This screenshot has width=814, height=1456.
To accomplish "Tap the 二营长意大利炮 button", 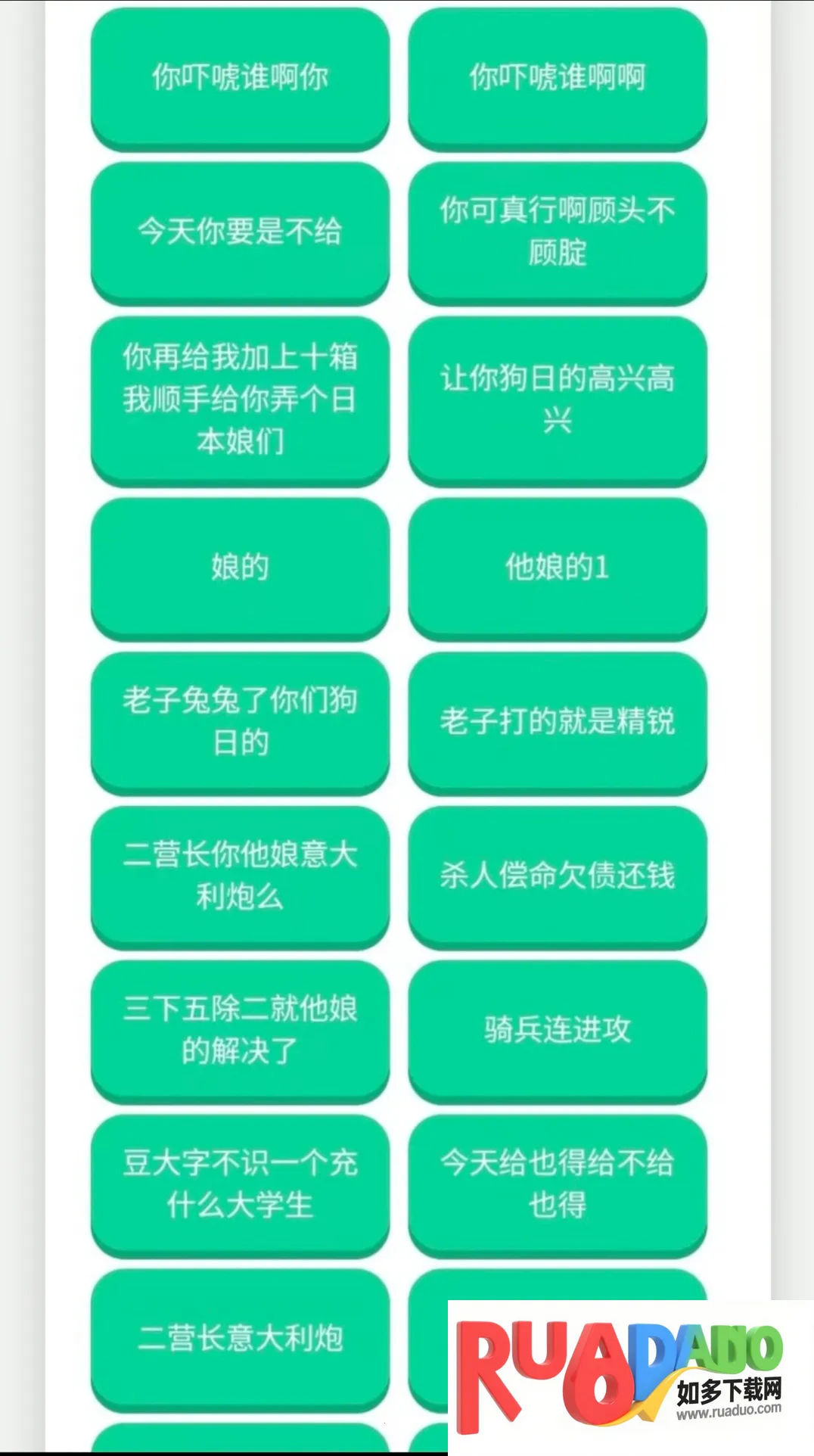I will click(x=240, y=1338).
